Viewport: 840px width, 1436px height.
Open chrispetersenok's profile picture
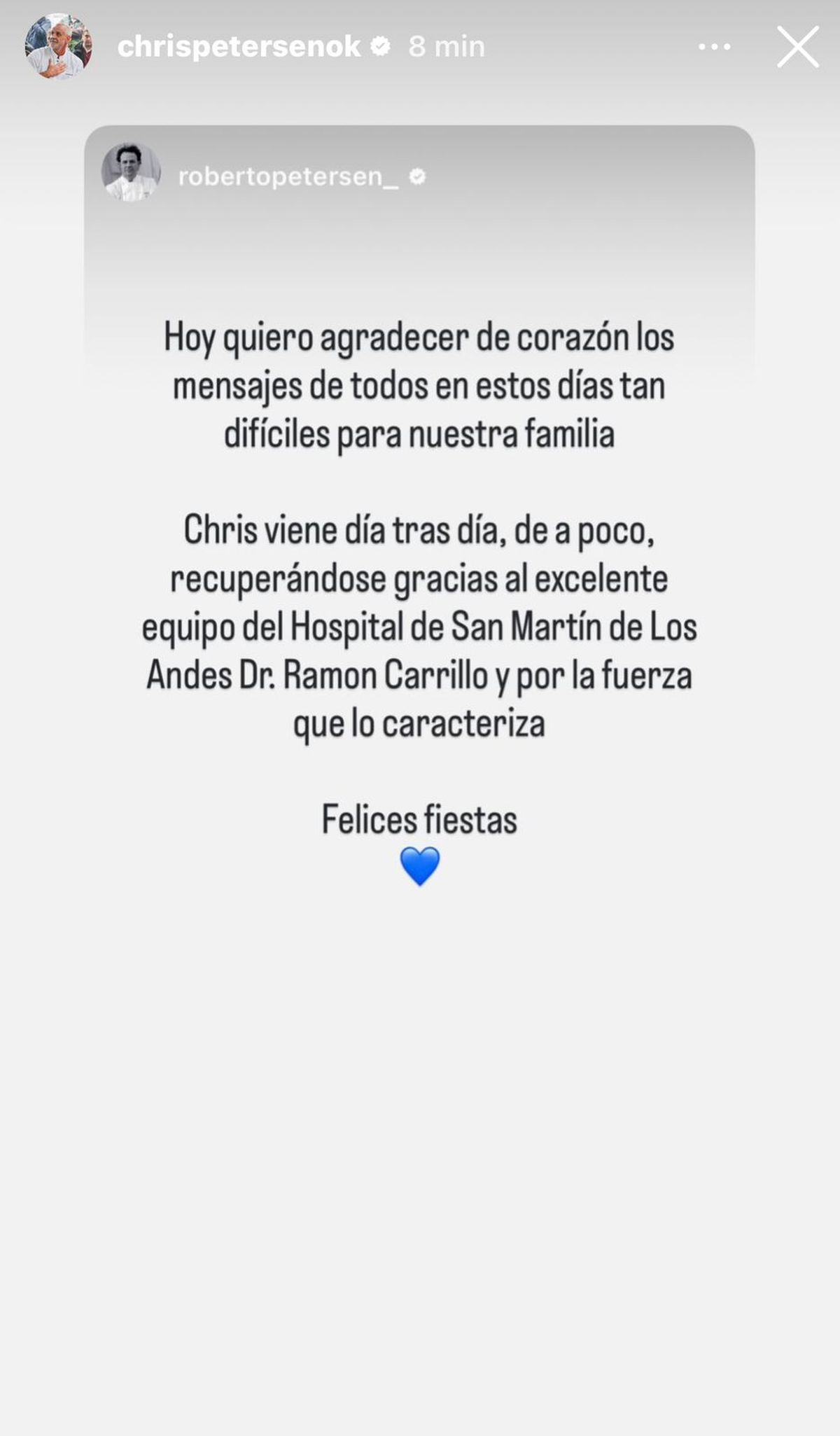coord(59,46)
